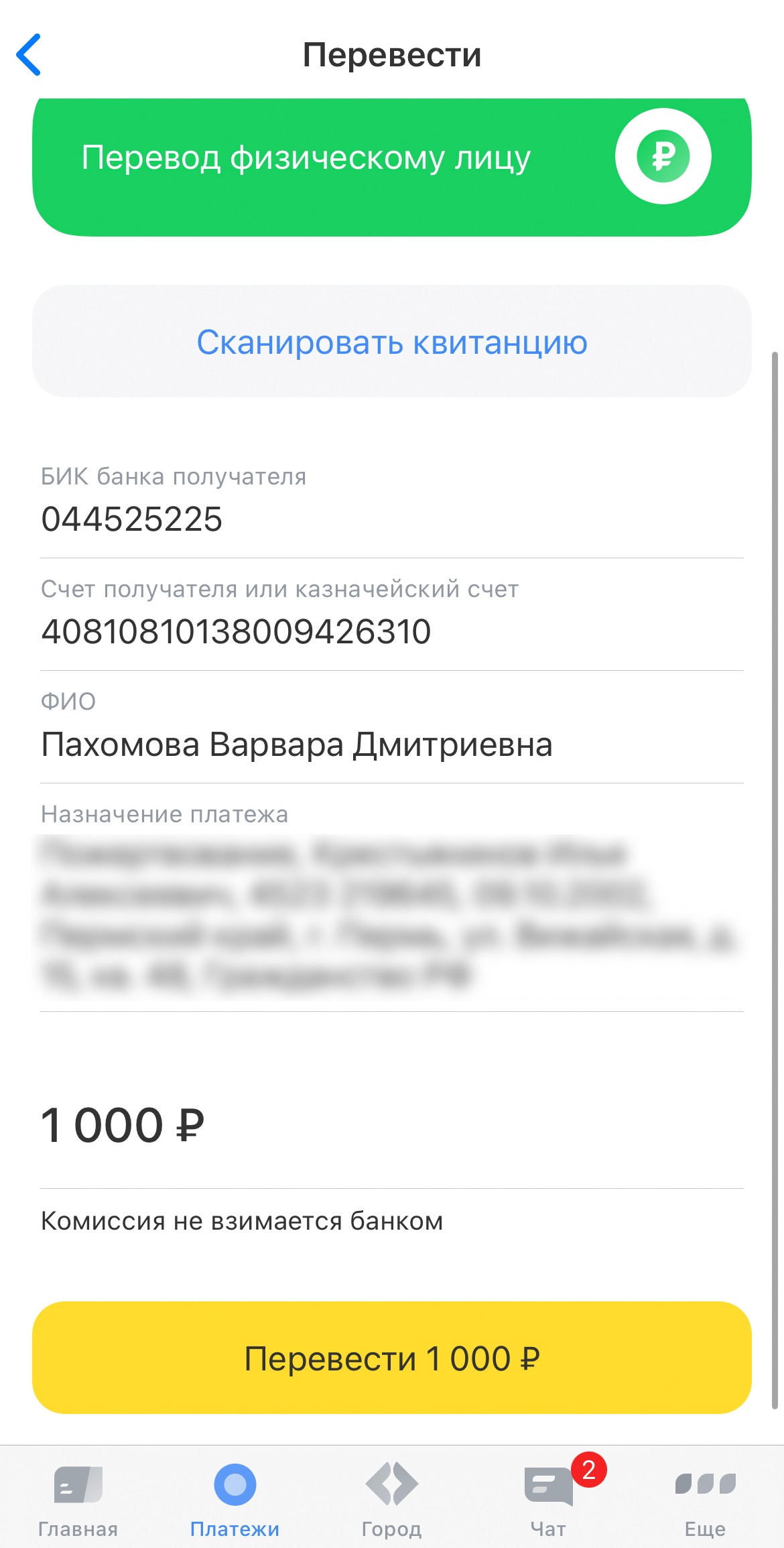Edit the ФИО recipient name field
Screen dimensions: 784x1548
(x=391, y=744)
